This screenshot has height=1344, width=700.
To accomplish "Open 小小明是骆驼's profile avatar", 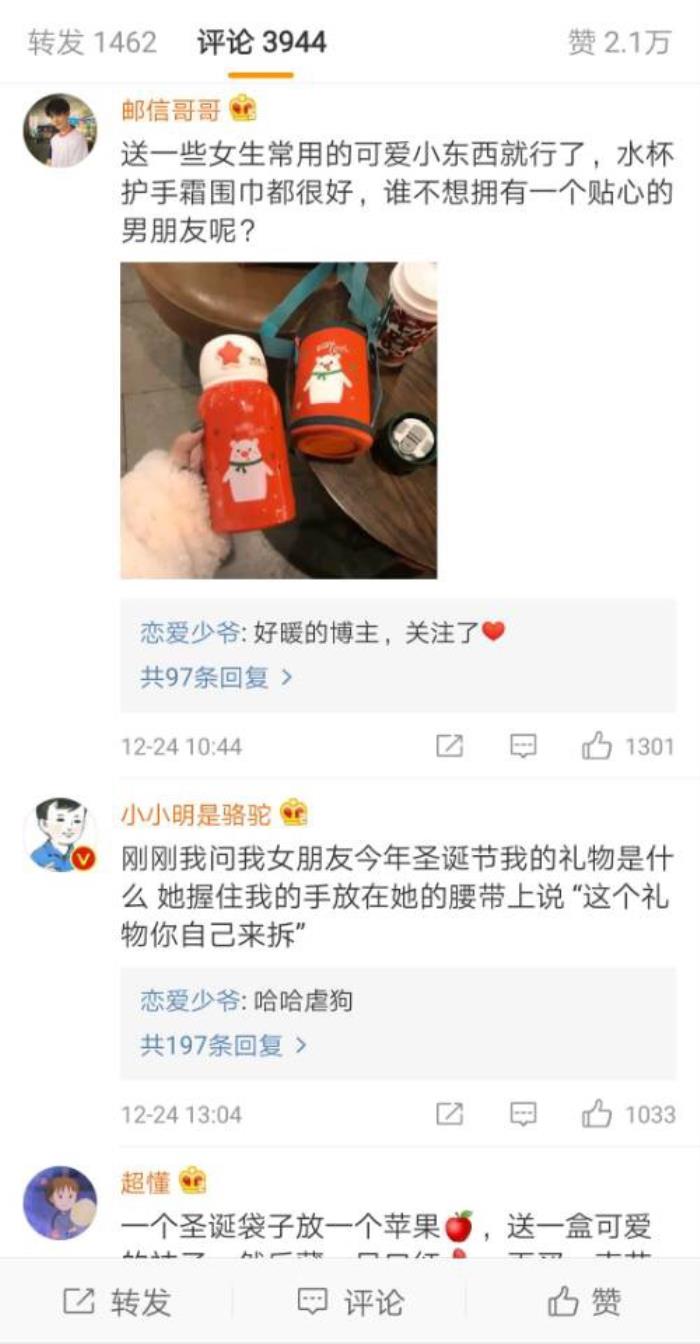I will pyautogui.click(x=59, y=835).
